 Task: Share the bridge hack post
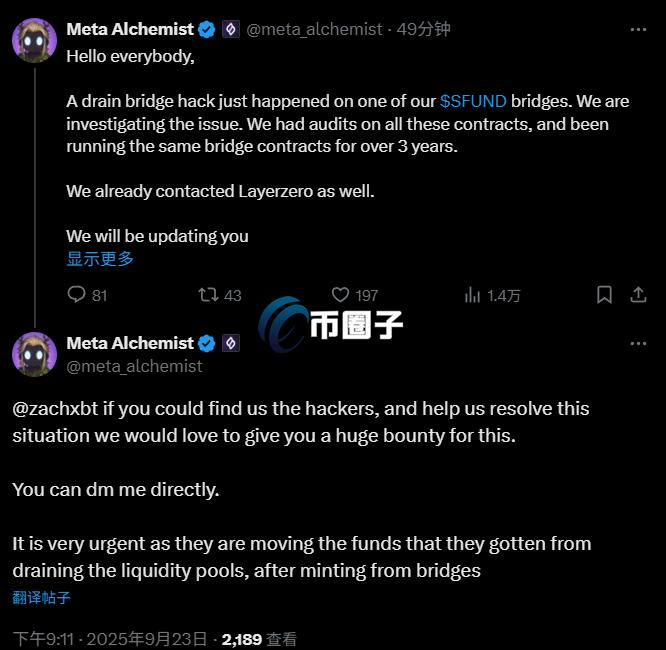click(638, 295)
